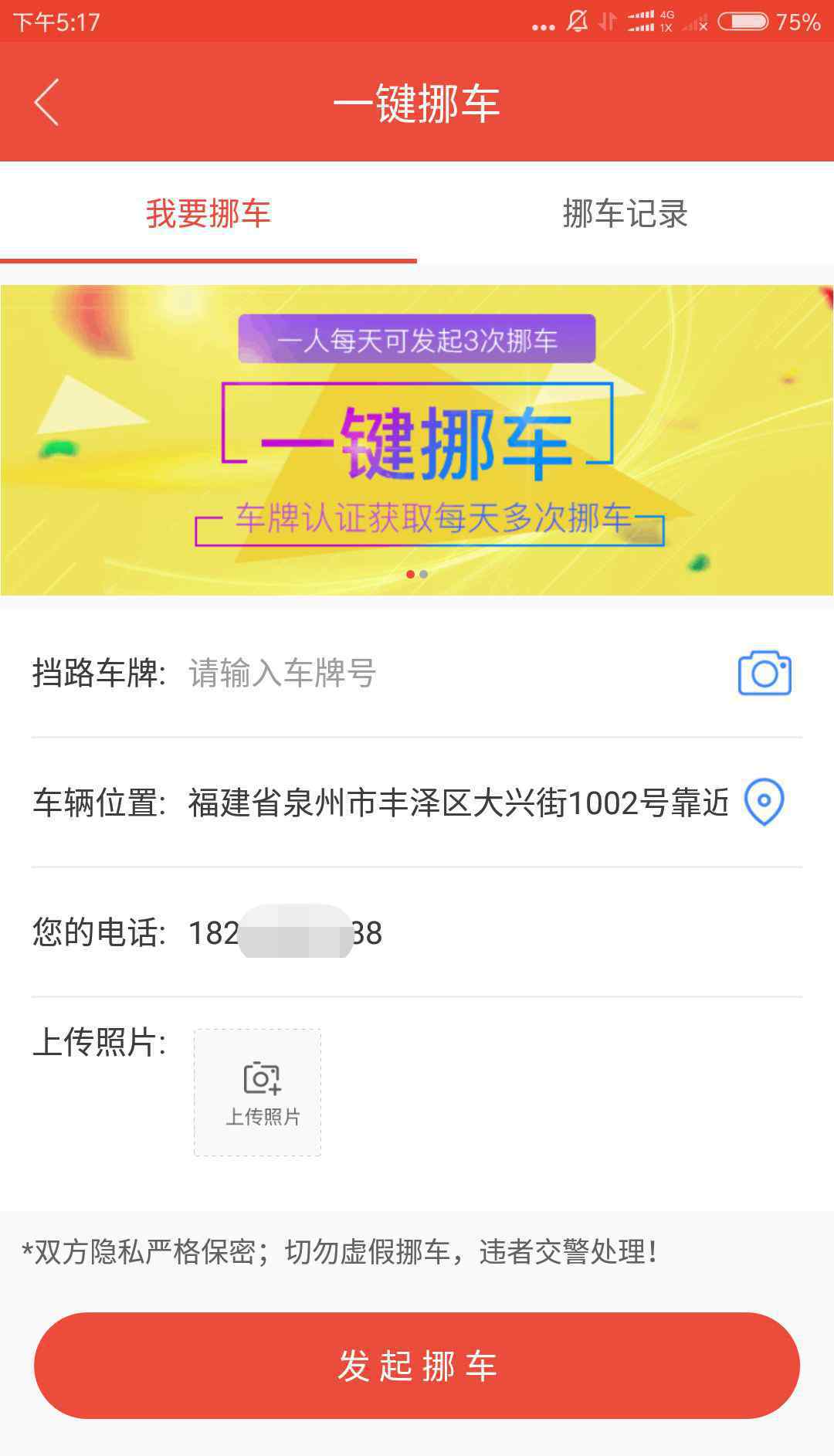834x1456 pixels.
Task: Edit the 车辆位置 address field
Action: pyautogui.click(x=459, y=803)
